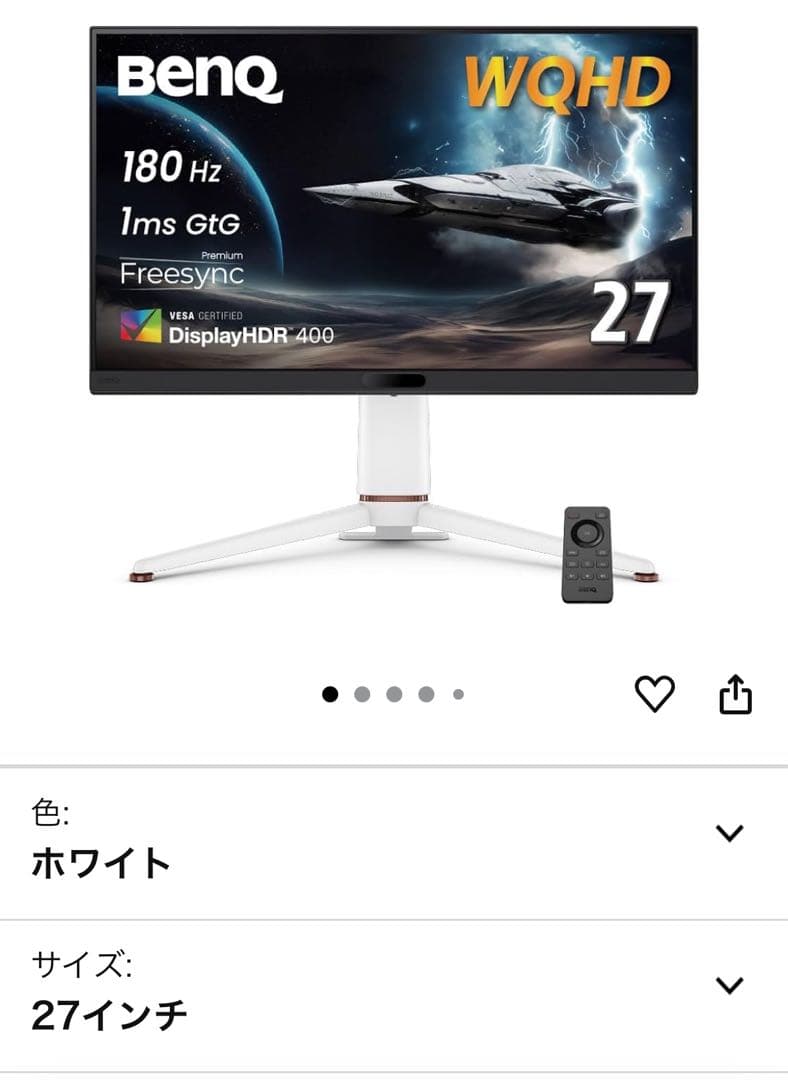788x1080 pixels.
Task: Tap the BenQ logo on the monitor image
Action: point(204,77)
